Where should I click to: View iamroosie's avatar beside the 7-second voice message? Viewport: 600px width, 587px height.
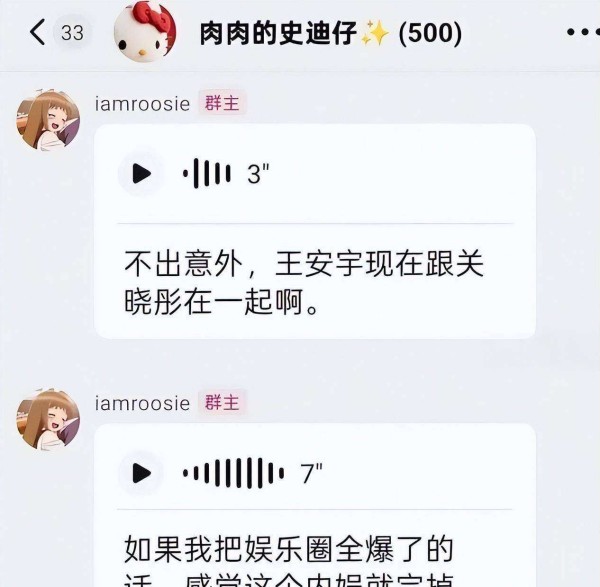(48, 419)
